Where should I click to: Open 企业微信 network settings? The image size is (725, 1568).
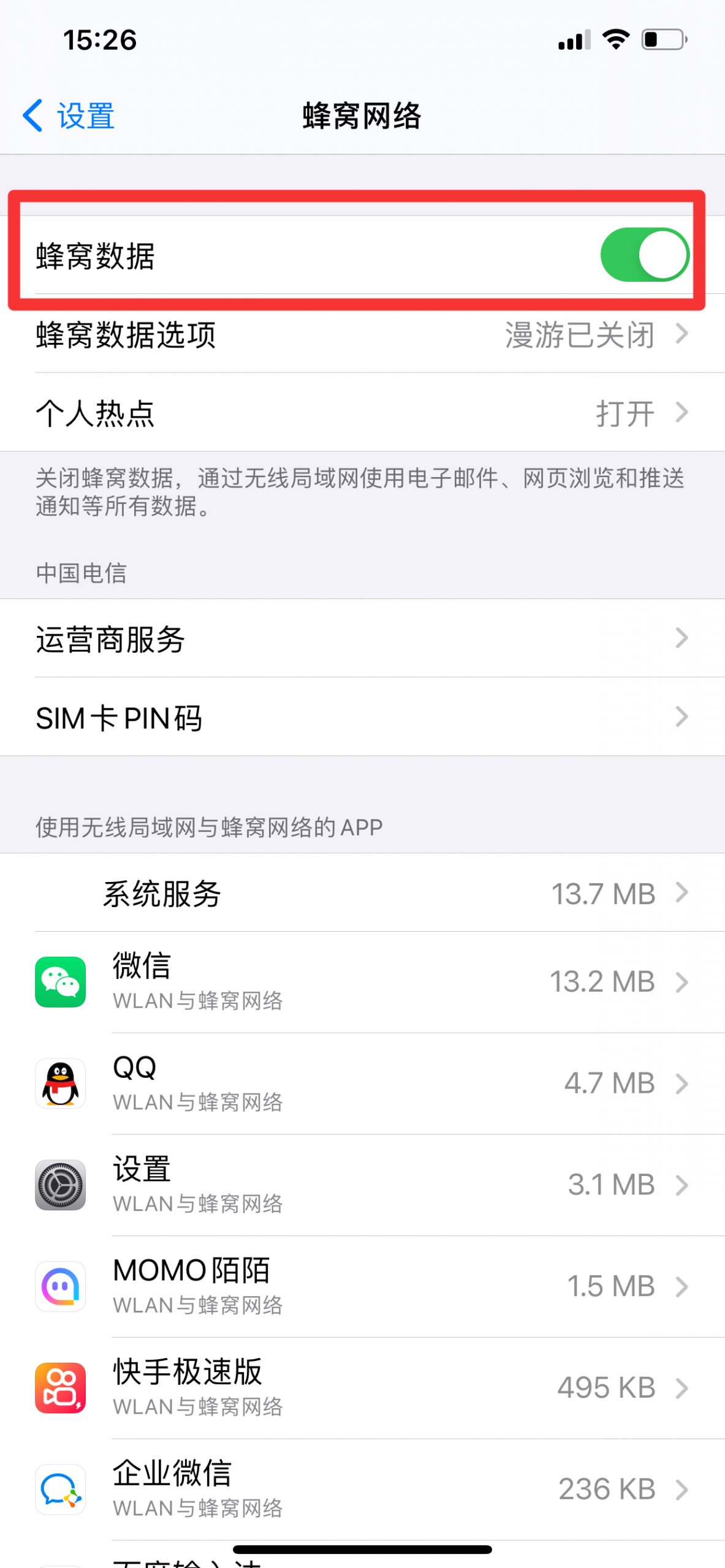pyautogui.click(x=362, y=1490)
